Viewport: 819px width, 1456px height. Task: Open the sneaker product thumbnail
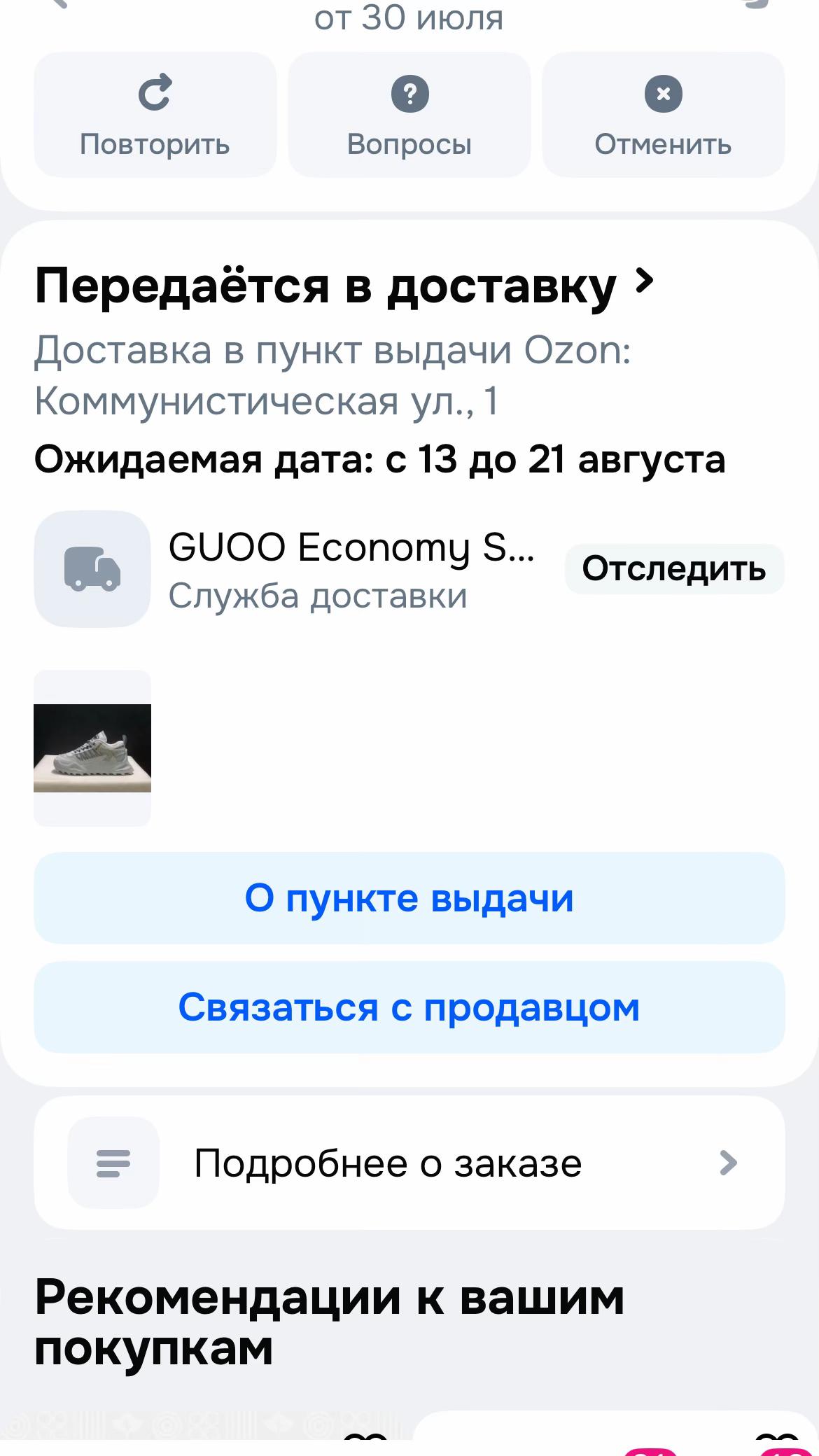pos(92,748)
